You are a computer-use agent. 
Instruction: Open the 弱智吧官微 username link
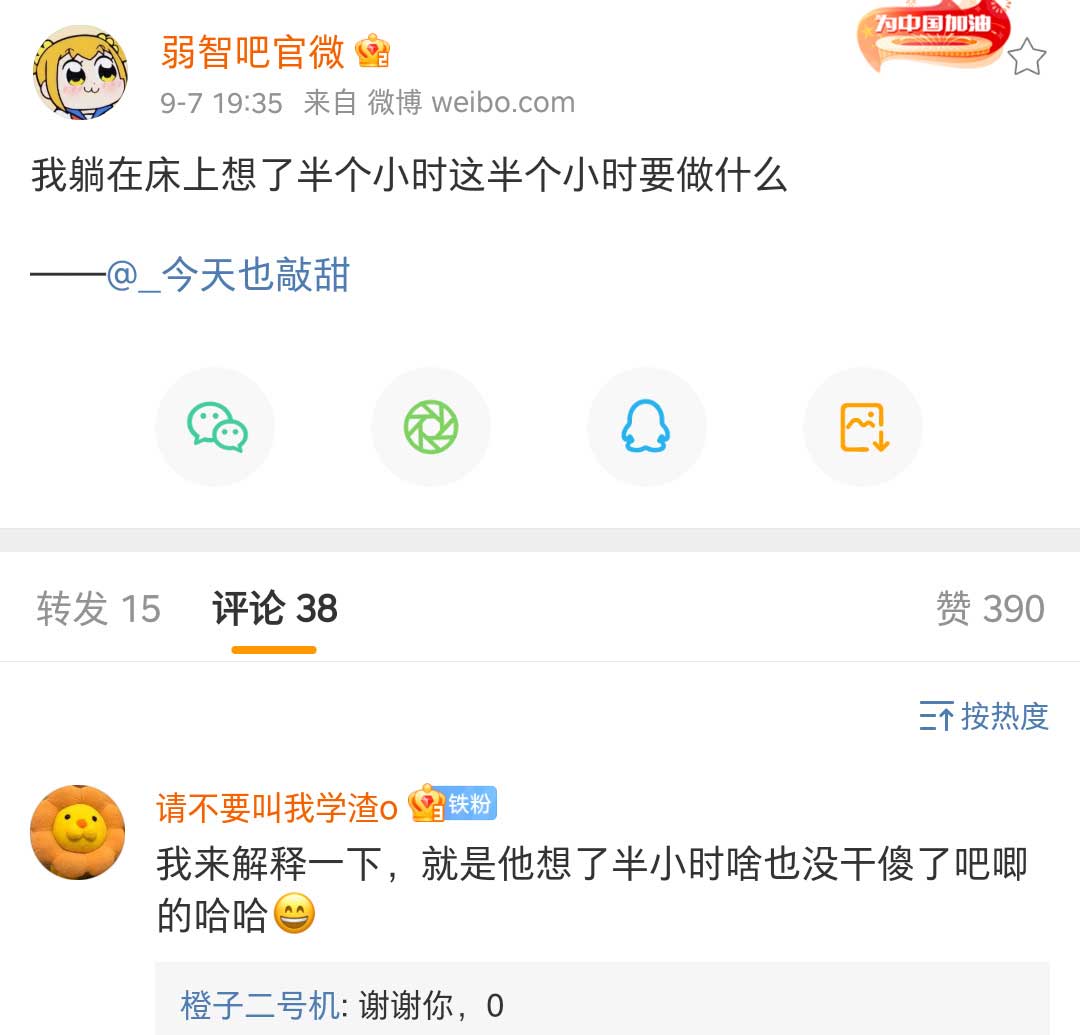pyautogui.click(x=252, y=52)
